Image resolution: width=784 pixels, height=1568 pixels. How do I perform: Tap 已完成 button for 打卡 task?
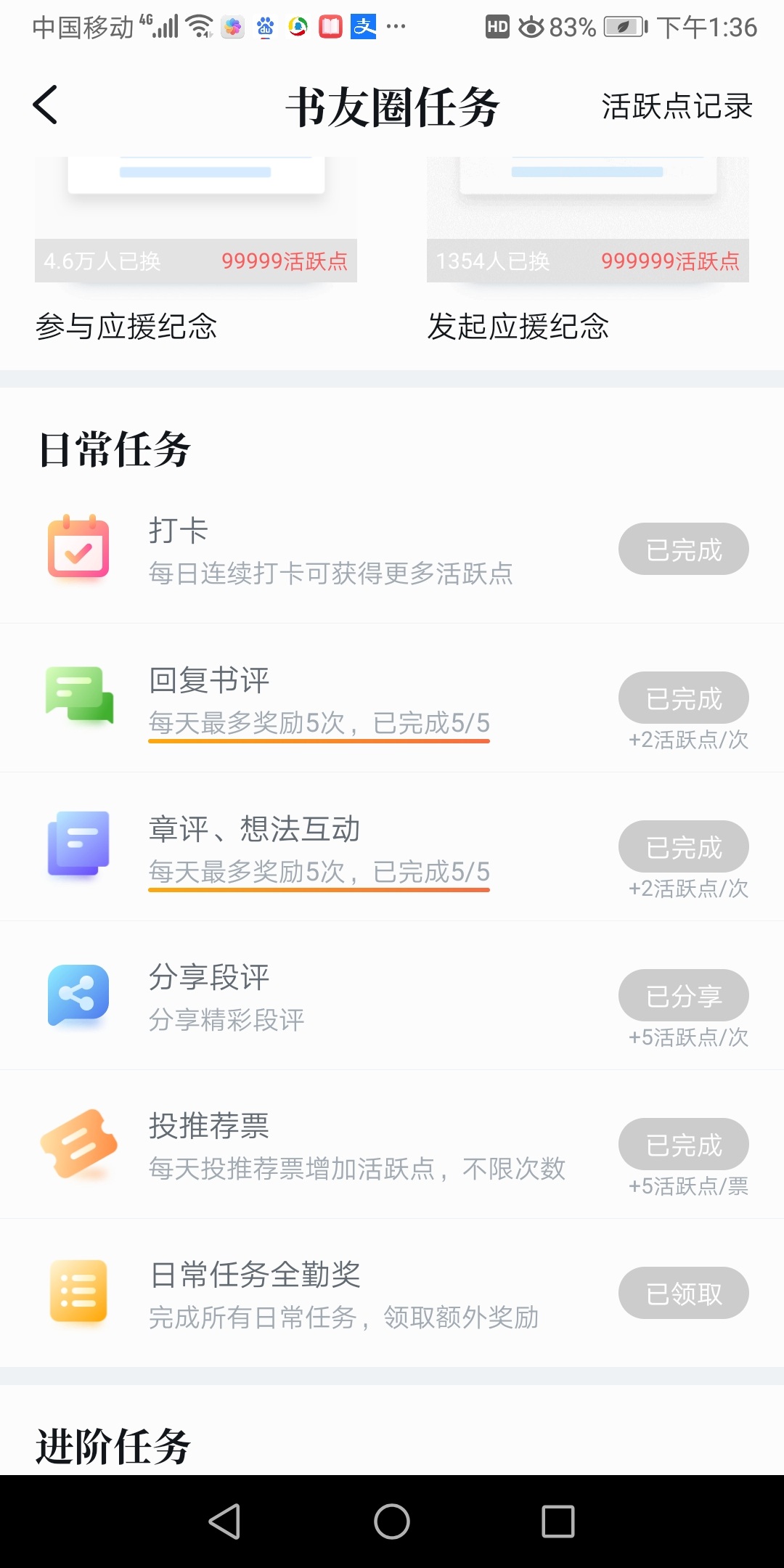684,549
